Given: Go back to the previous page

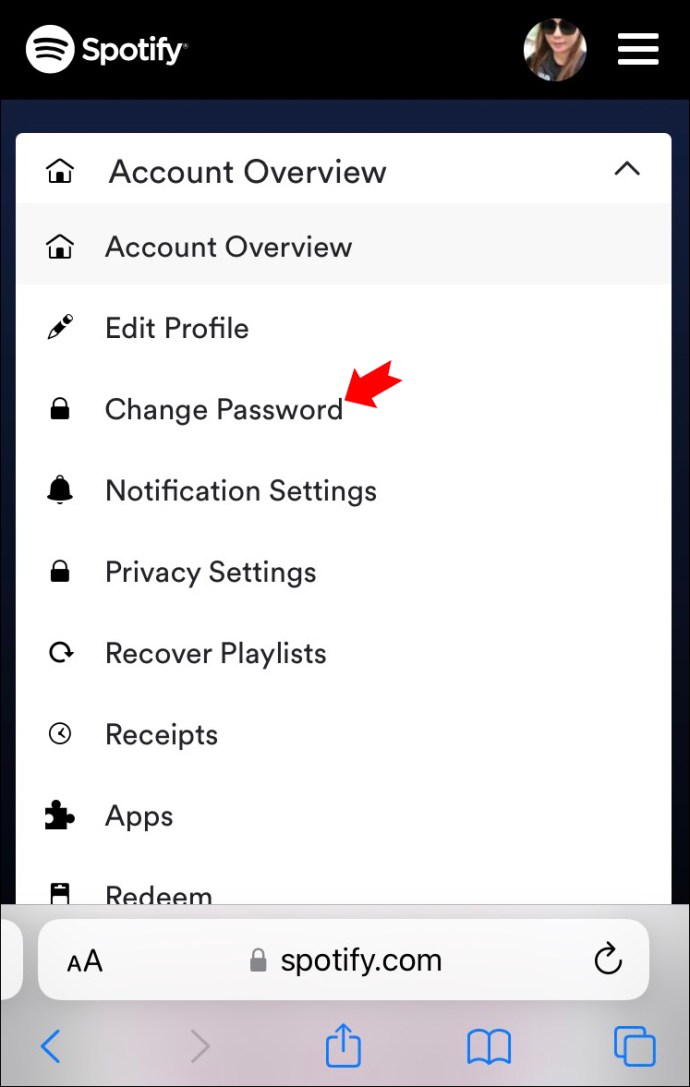Looking at the screenshot, I should pyautogui.click(x=51, y=1047).
